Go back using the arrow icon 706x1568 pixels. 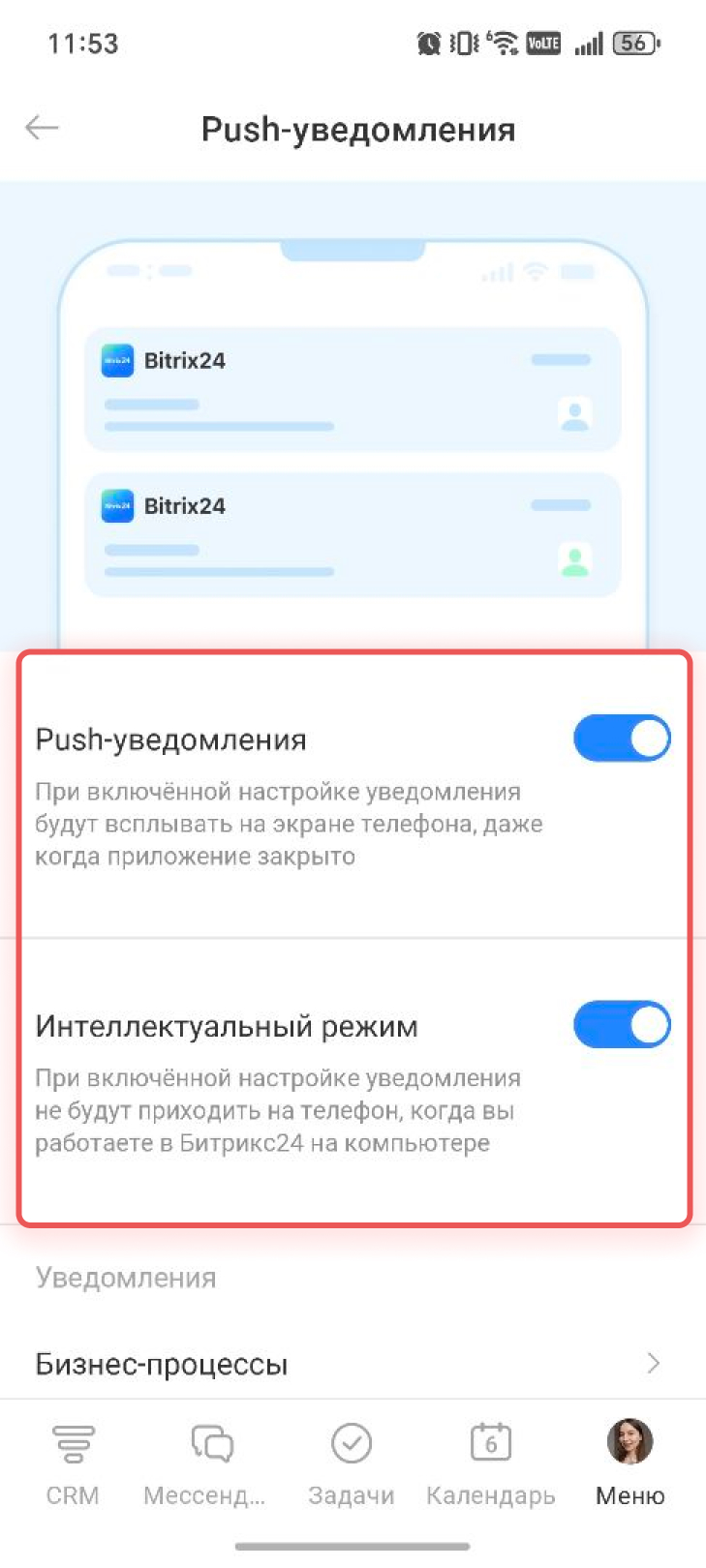(43, 128)
